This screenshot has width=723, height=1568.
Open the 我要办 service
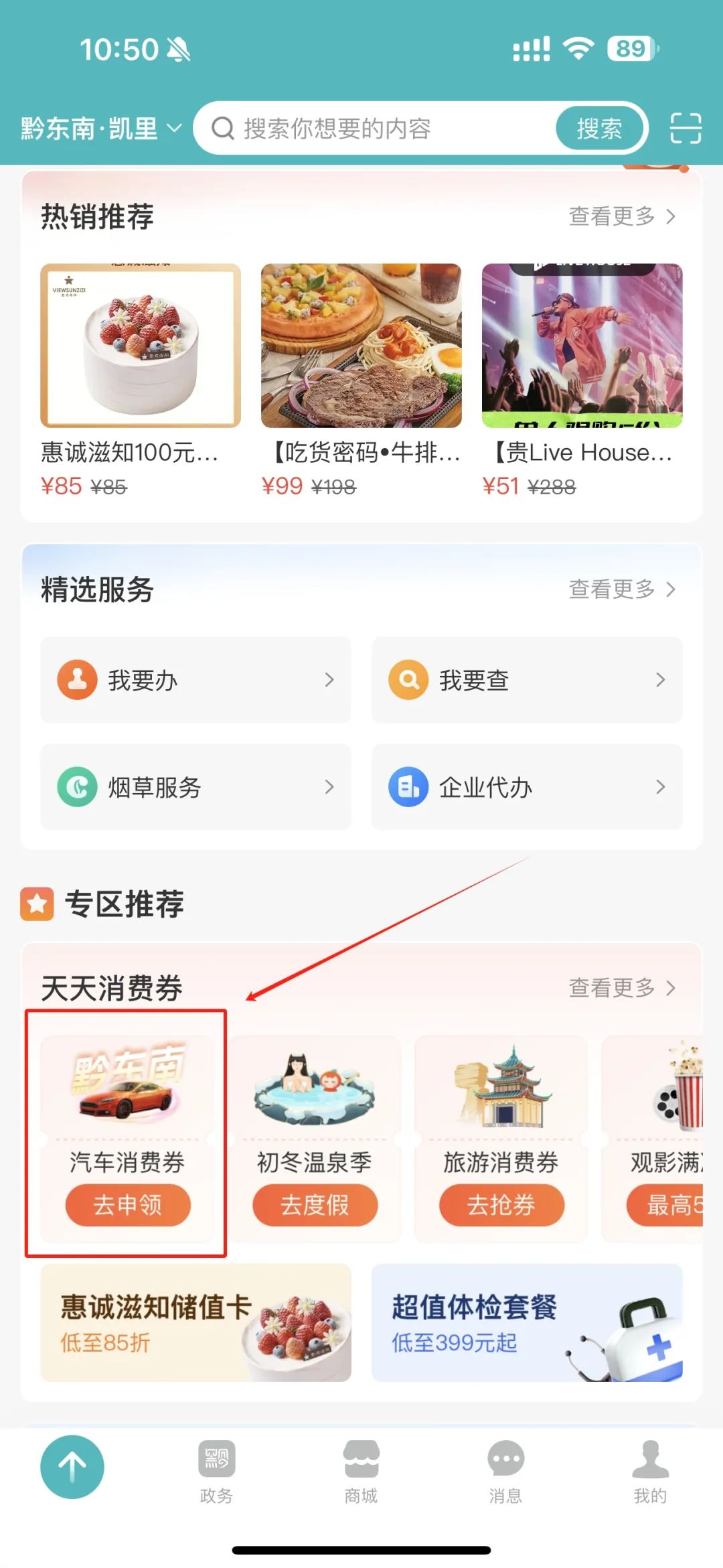click(x=195, y=680)
